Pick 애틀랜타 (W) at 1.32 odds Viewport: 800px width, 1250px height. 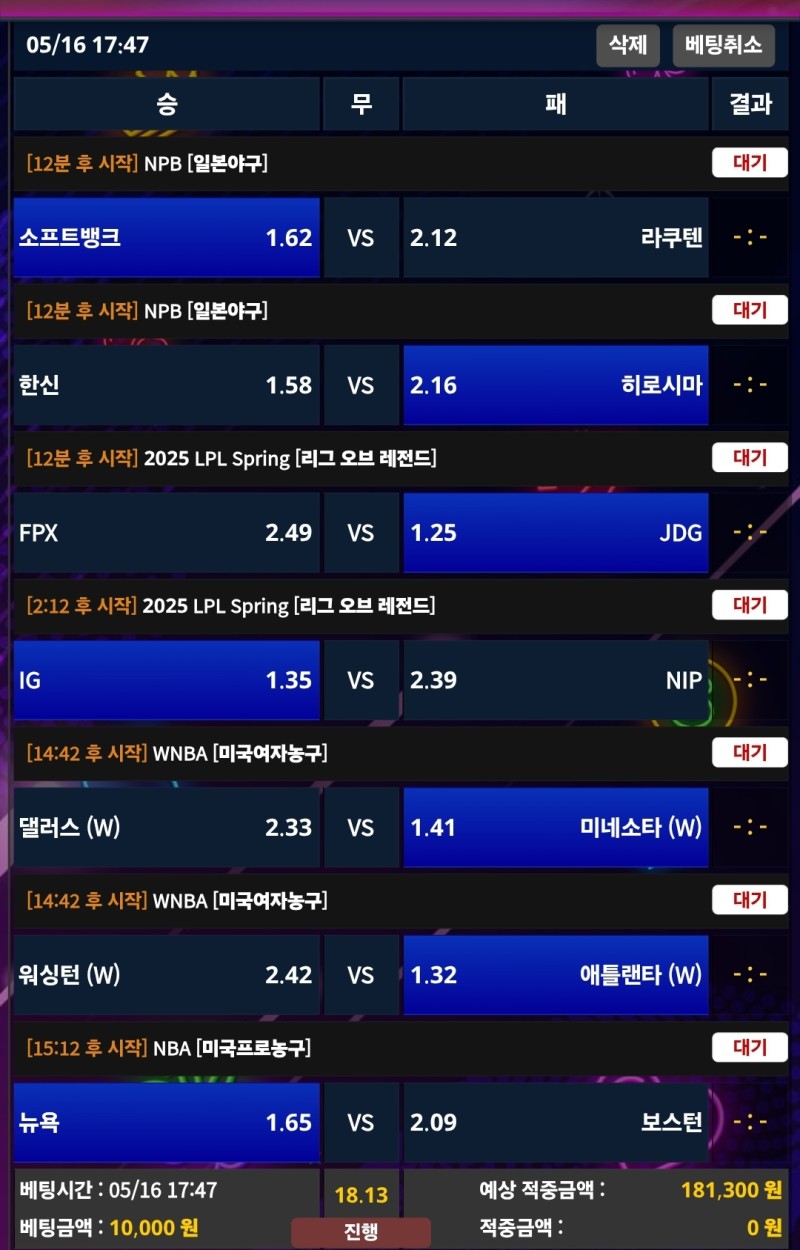556,975
